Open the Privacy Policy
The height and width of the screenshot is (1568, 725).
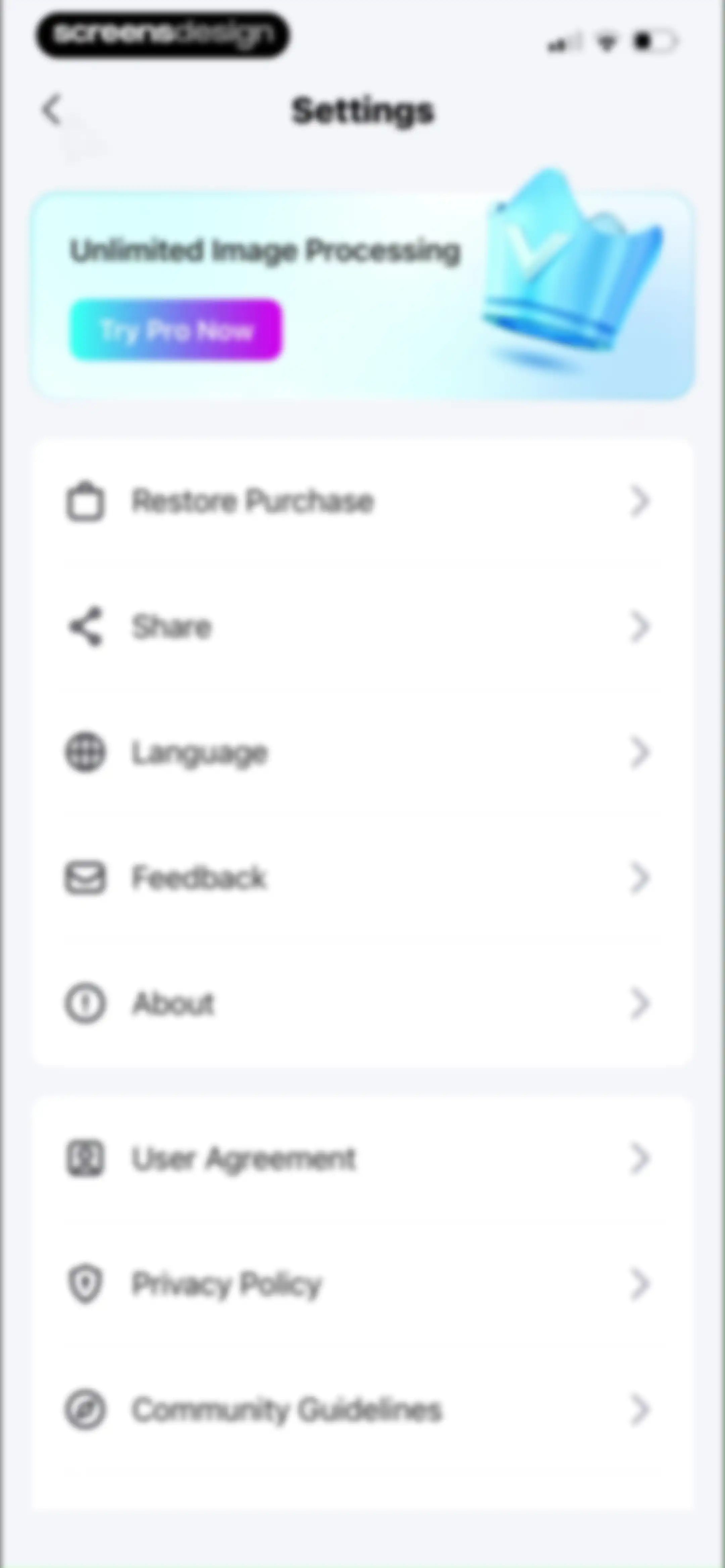363,1284
